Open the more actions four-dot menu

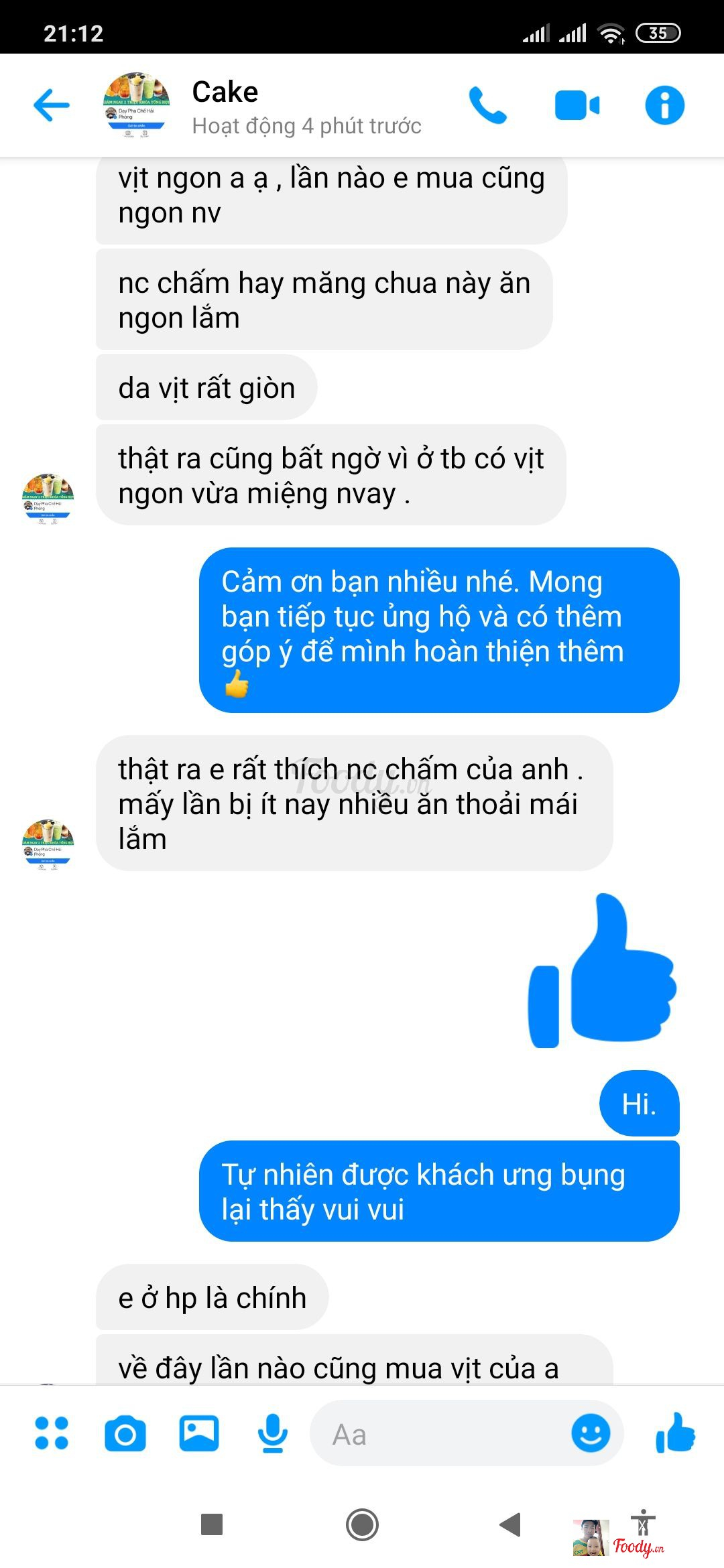[52, 1433]
